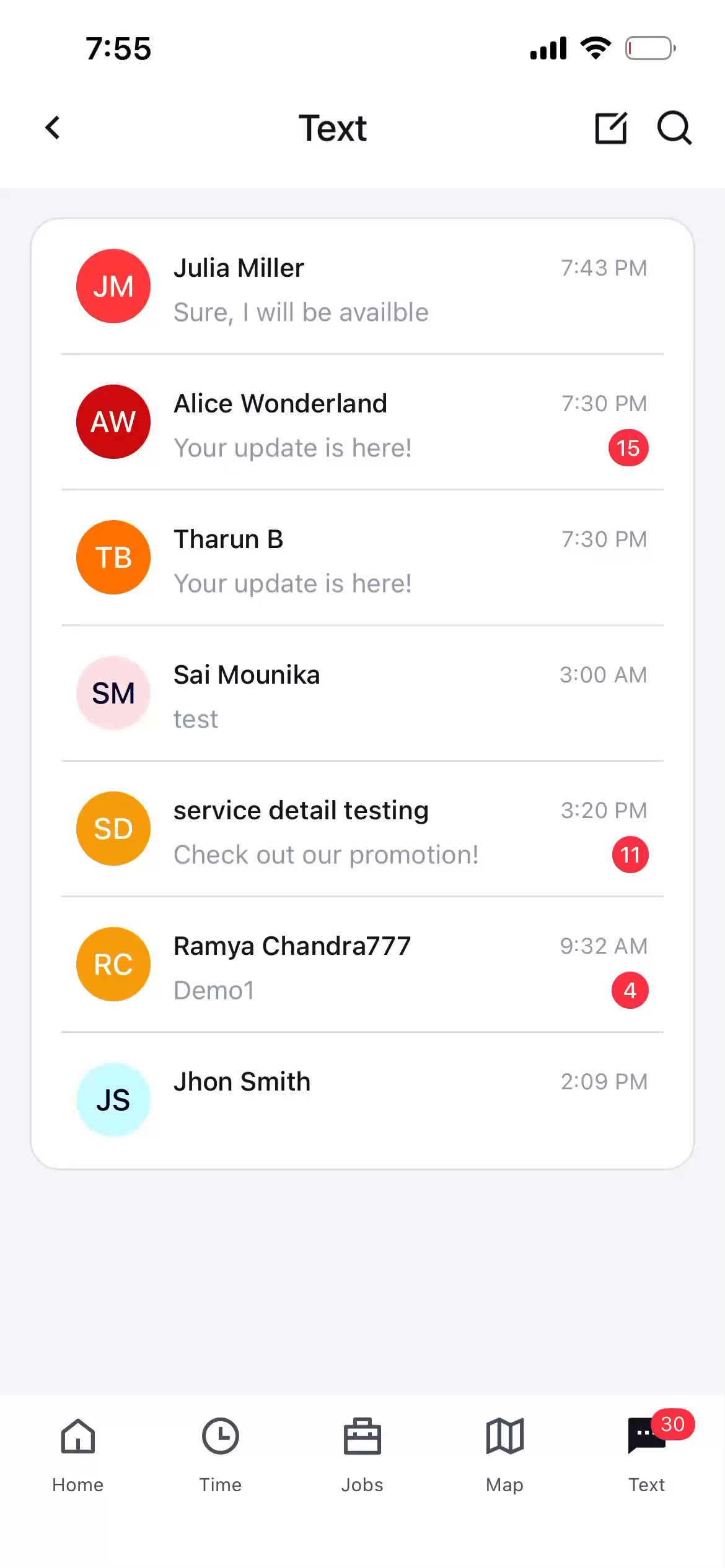
Task: Select the Map tab
Action: [x=505, y=1453]
